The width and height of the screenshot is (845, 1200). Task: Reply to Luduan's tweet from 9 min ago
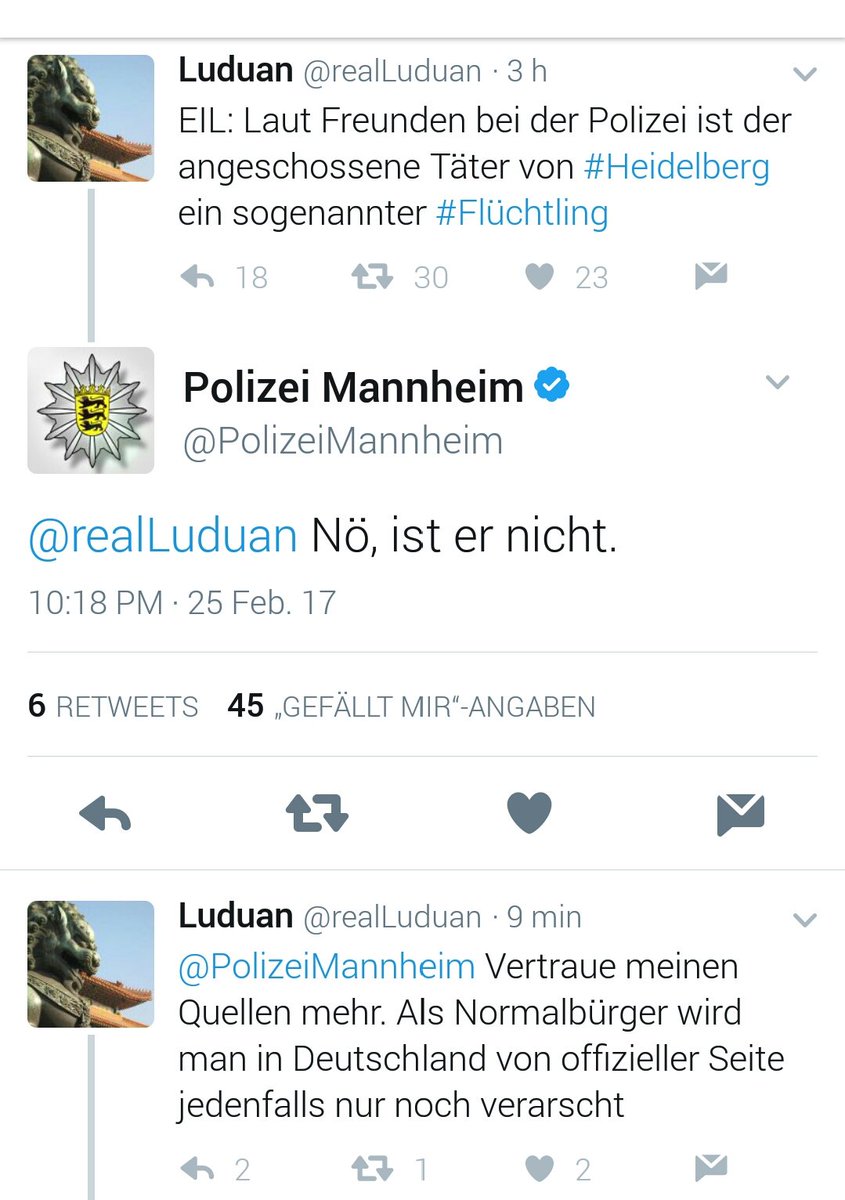[x=198, y=1167]
